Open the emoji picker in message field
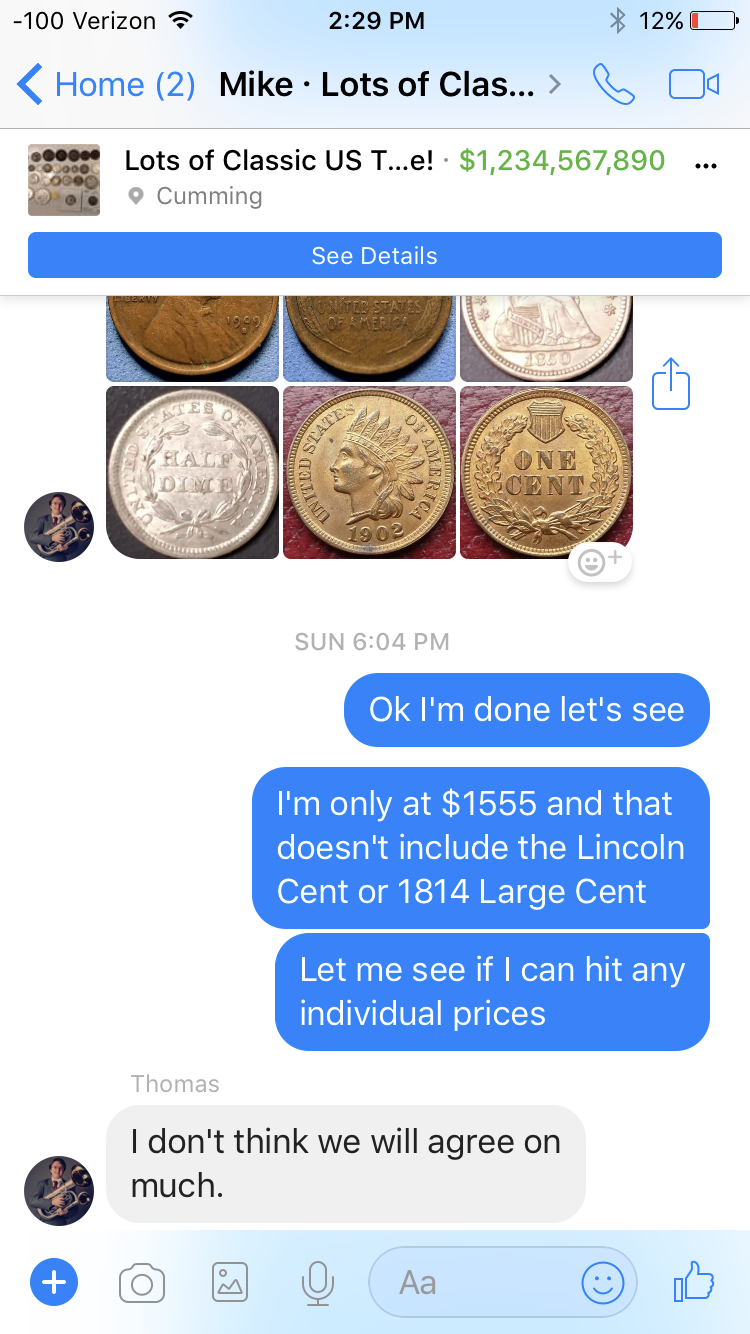 (603, 1282)
